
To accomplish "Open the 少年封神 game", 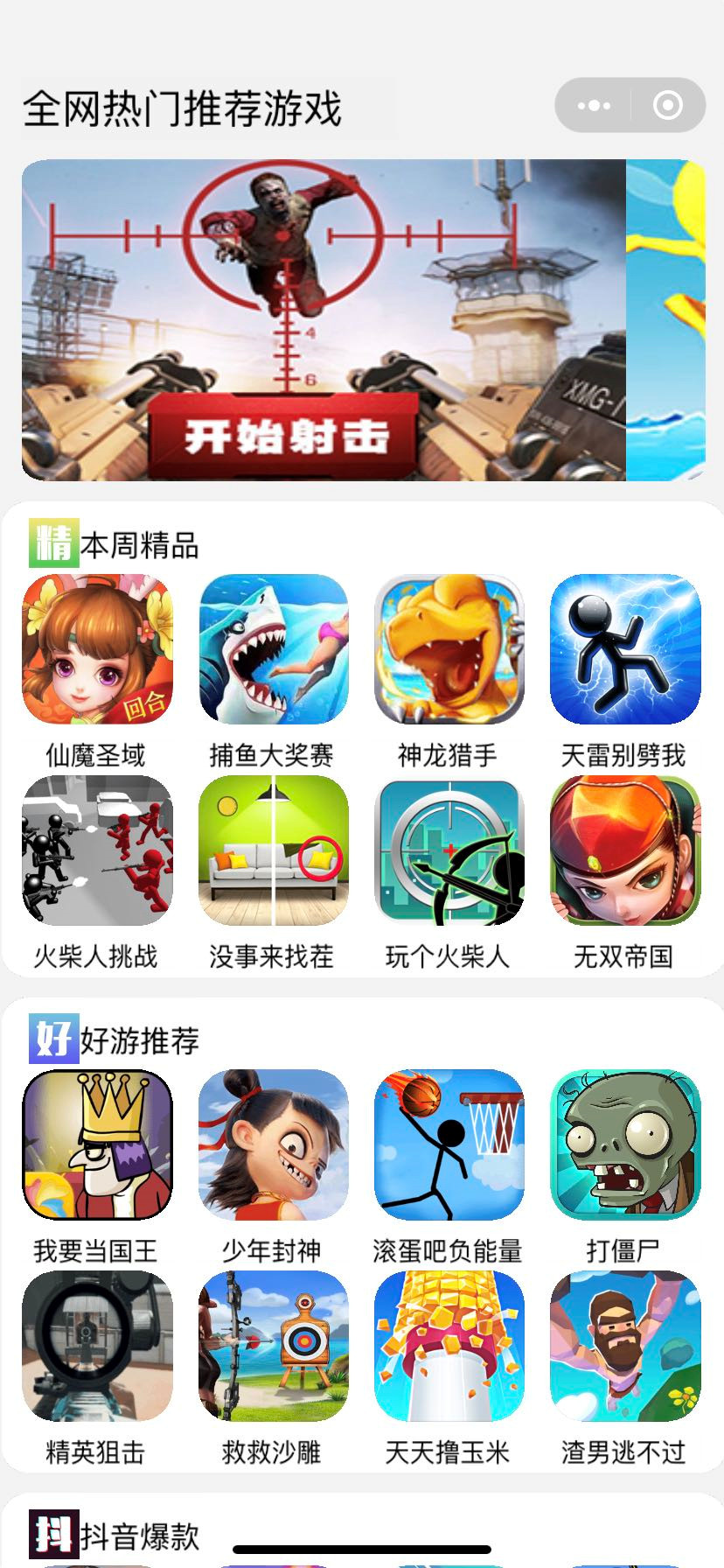I will [x=273, y=1144].
